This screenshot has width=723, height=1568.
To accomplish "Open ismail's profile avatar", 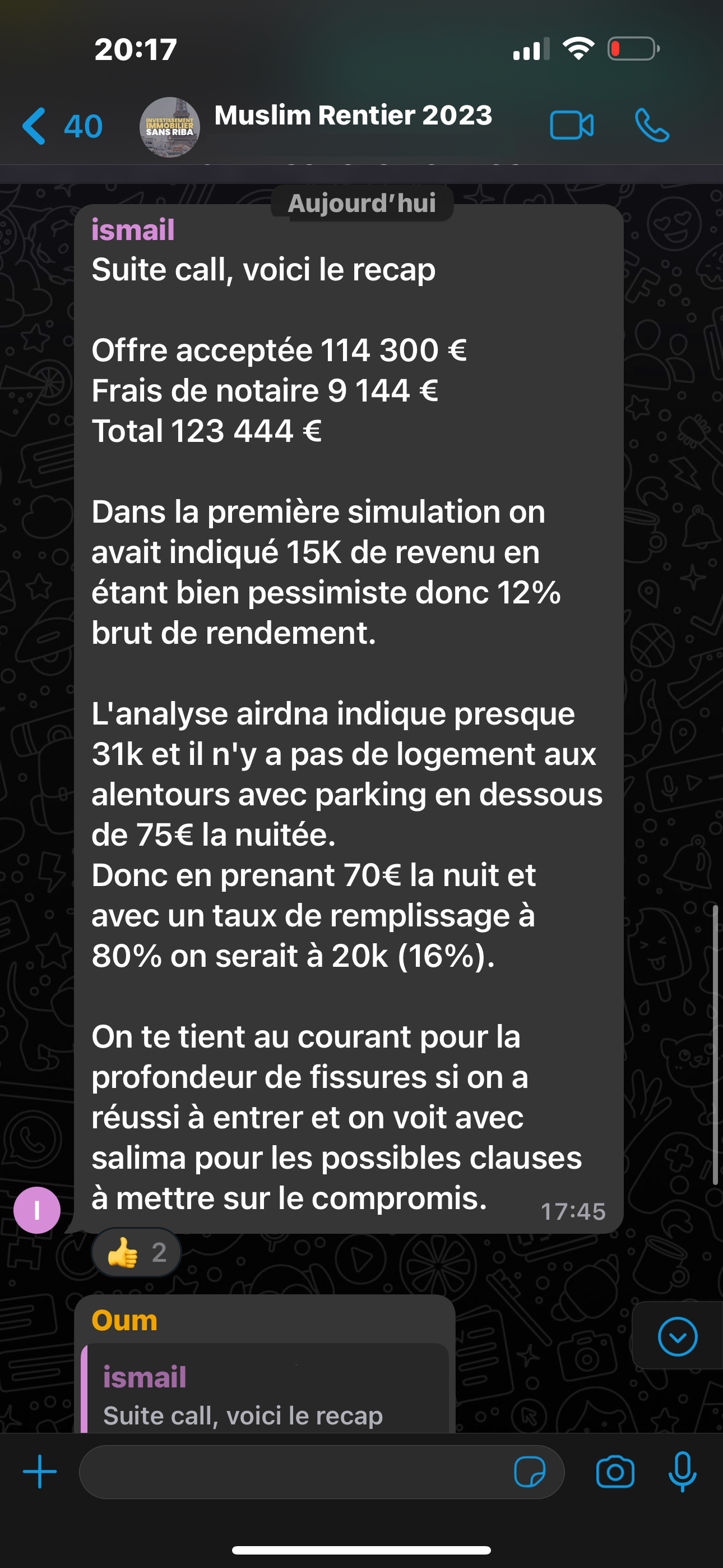I will click(37, 1210).
